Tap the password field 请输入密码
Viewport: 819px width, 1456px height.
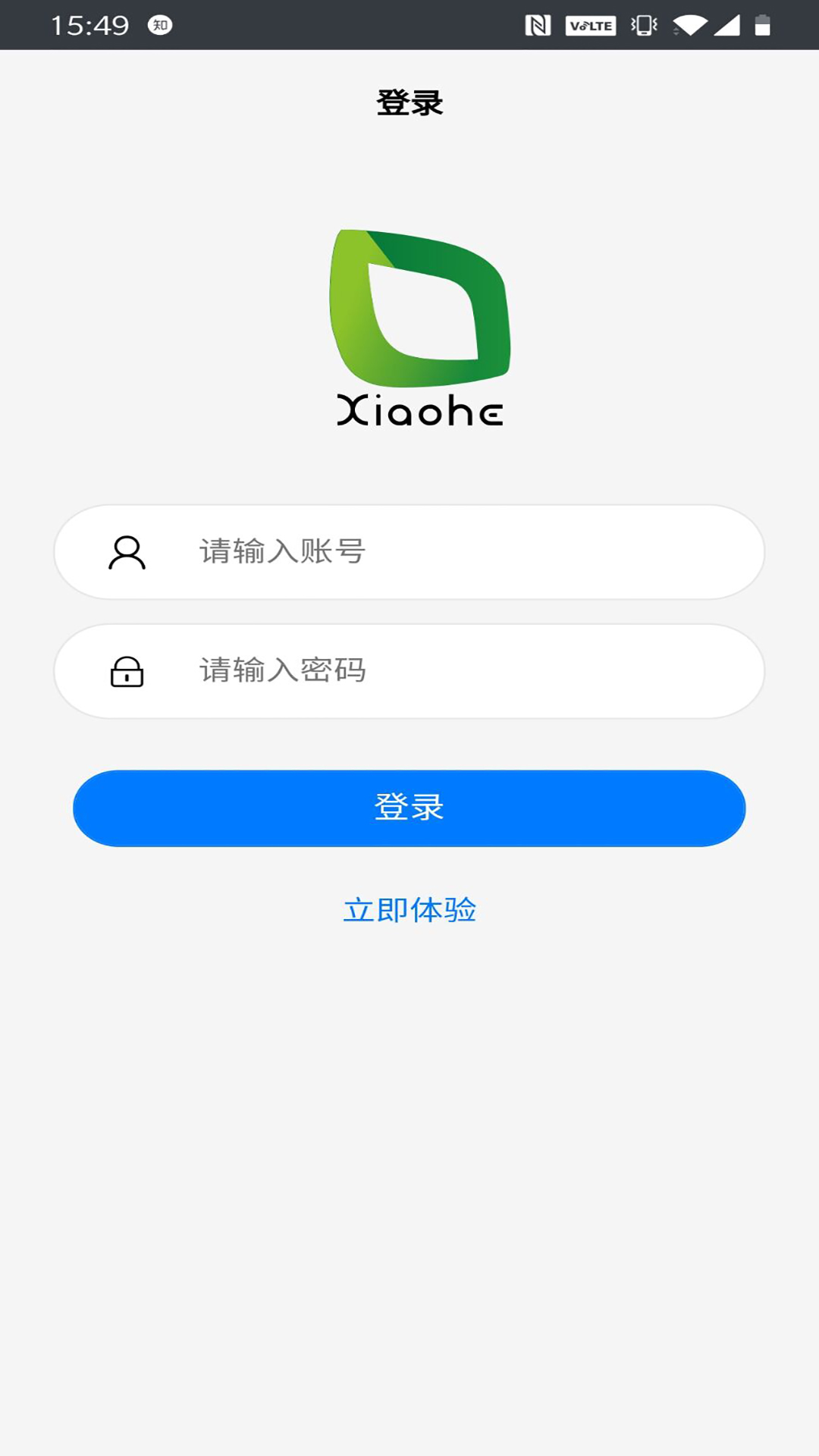coord(455,671)
